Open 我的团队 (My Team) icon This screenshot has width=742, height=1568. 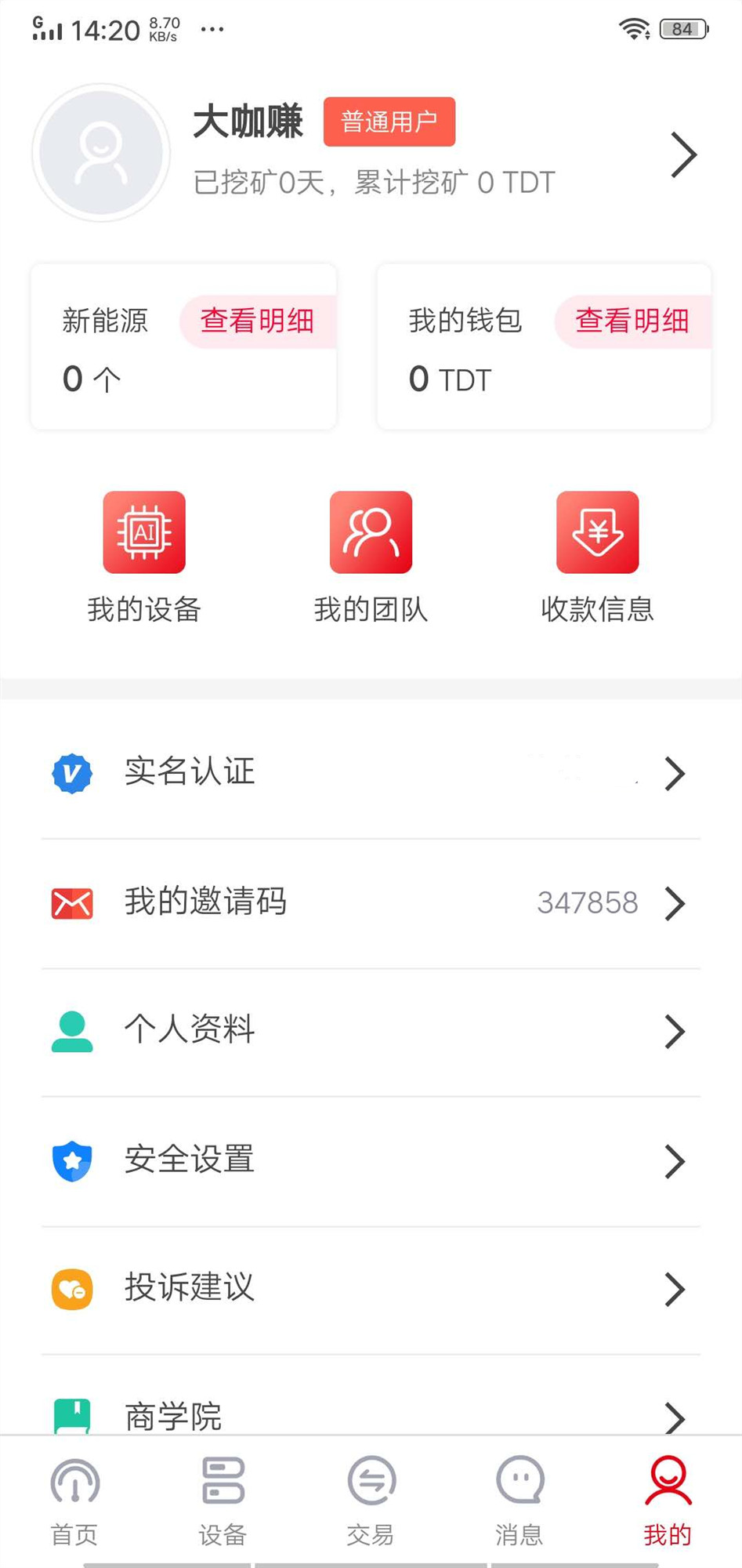[x=371, y=532]
